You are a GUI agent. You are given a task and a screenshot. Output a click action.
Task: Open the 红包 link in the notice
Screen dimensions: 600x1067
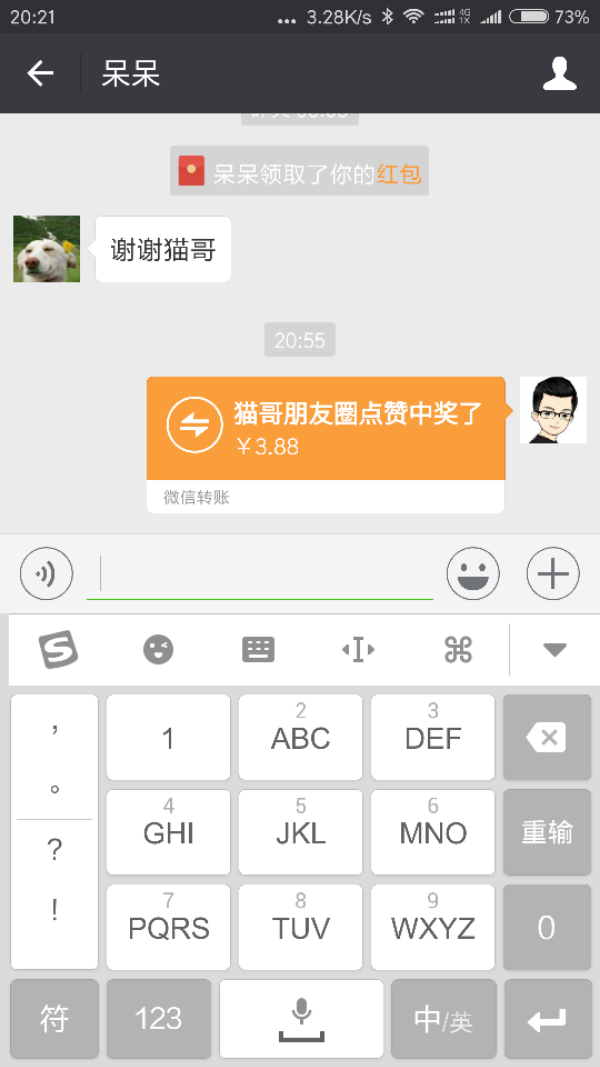(x=399, y=173)
